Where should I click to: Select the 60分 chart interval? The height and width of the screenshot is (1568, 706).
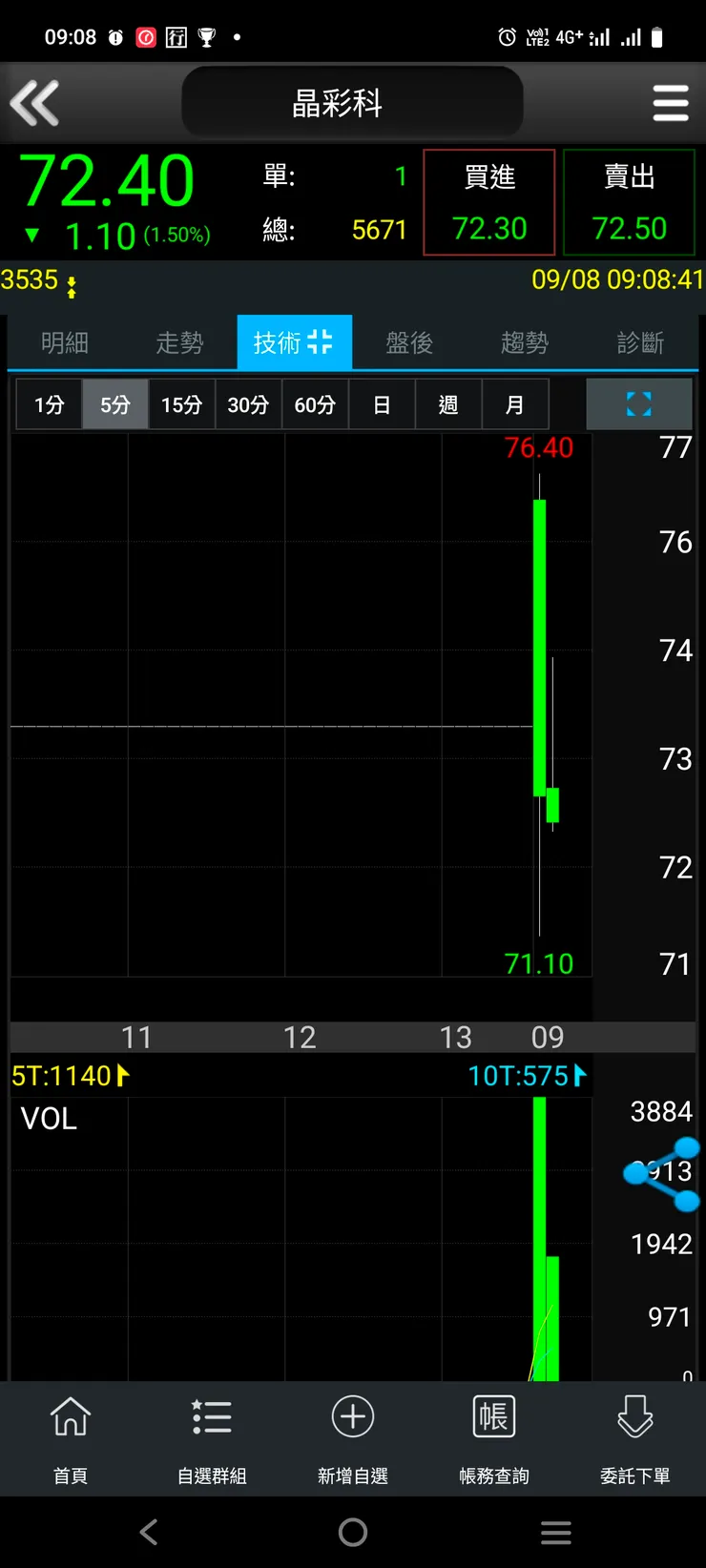(x=315, y=404)
